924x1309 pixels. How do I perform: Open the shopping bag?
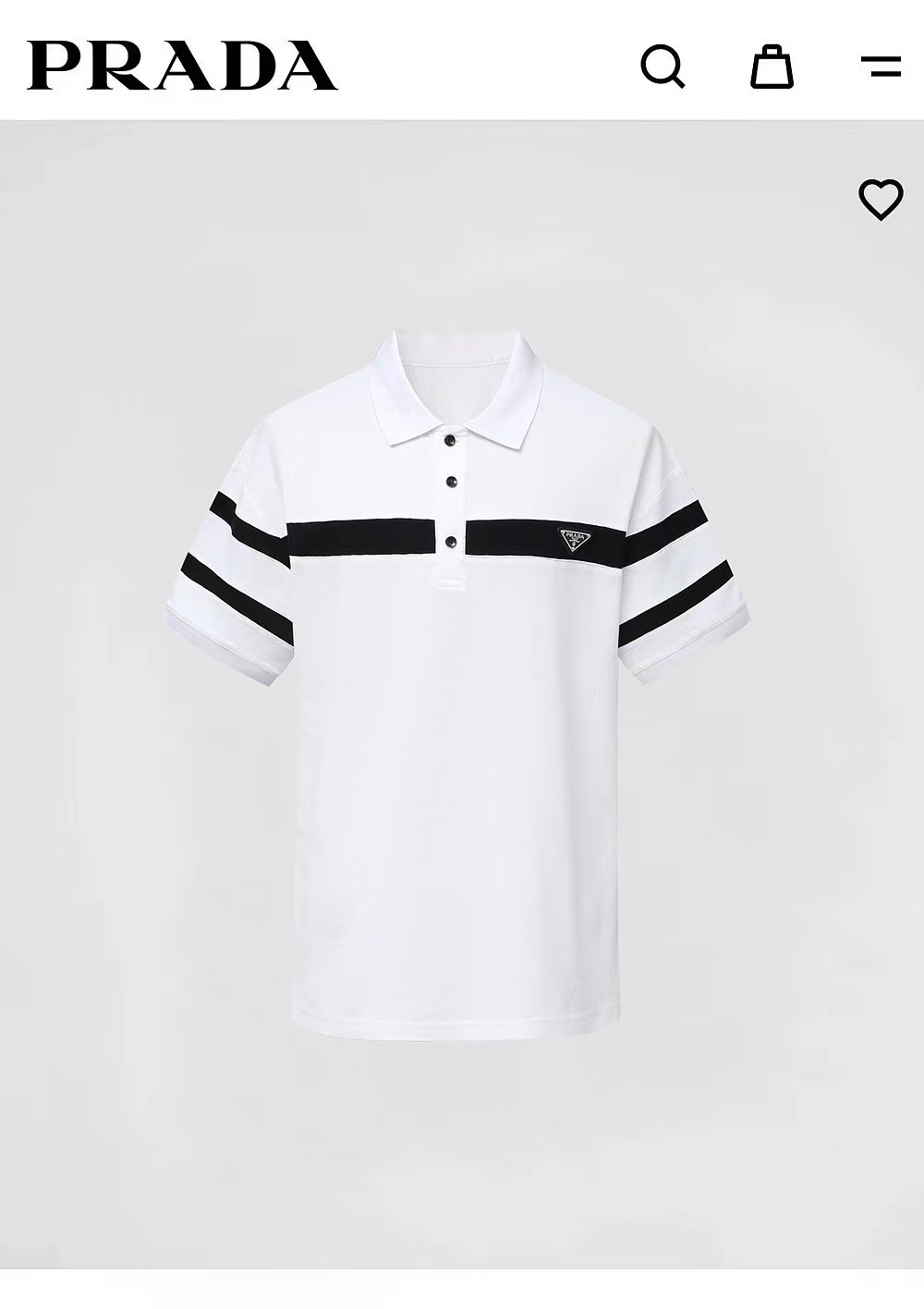click(772, 67)
